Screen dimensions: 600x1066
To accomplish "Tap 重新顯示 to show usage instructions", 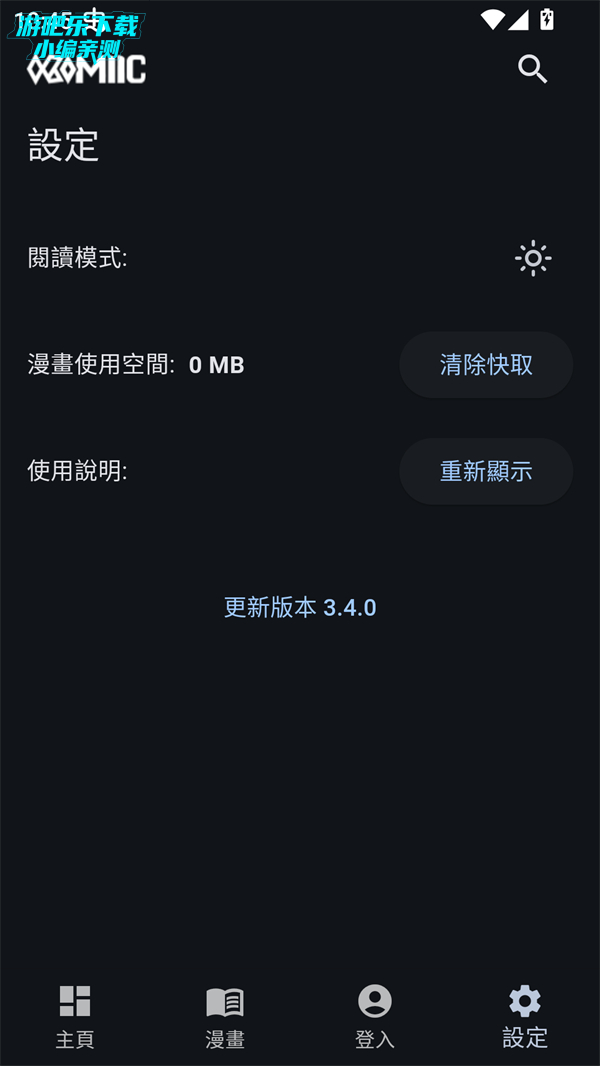I will pos(486,471).
